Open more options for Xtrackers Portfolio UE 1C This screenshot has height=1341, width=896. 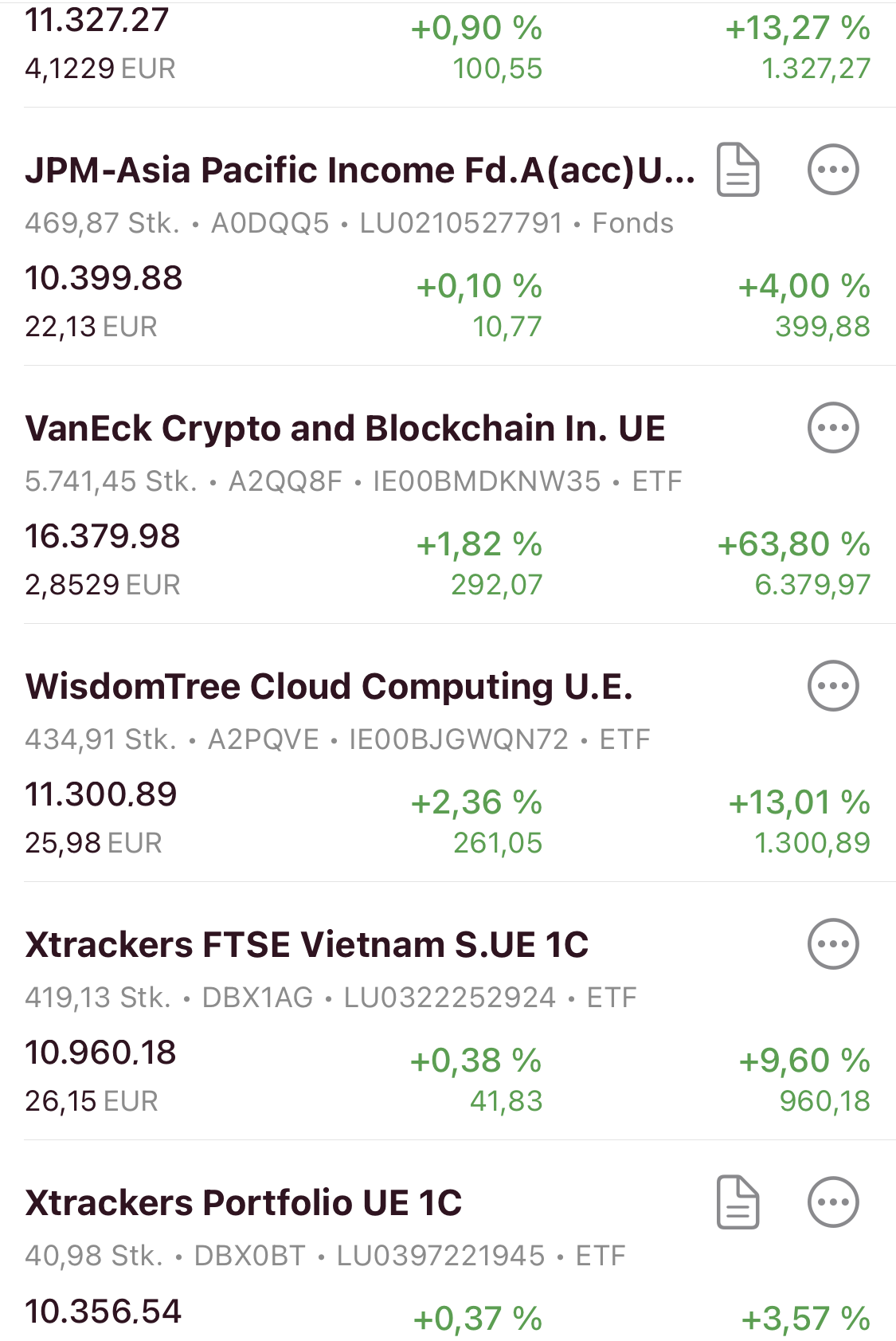coord(833,1202)
